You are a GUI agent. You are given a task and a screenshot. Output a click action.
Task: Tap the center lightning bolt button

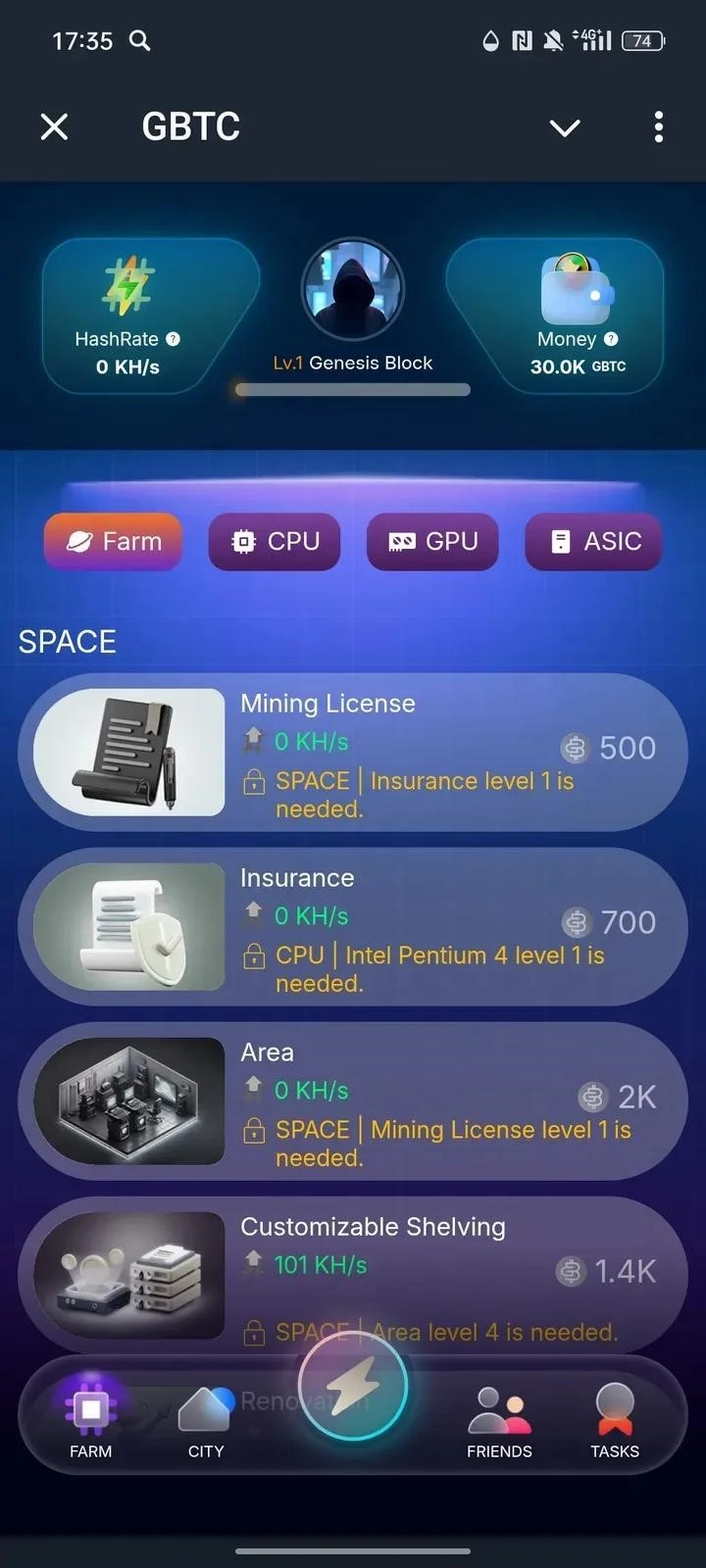[353, 1386]
